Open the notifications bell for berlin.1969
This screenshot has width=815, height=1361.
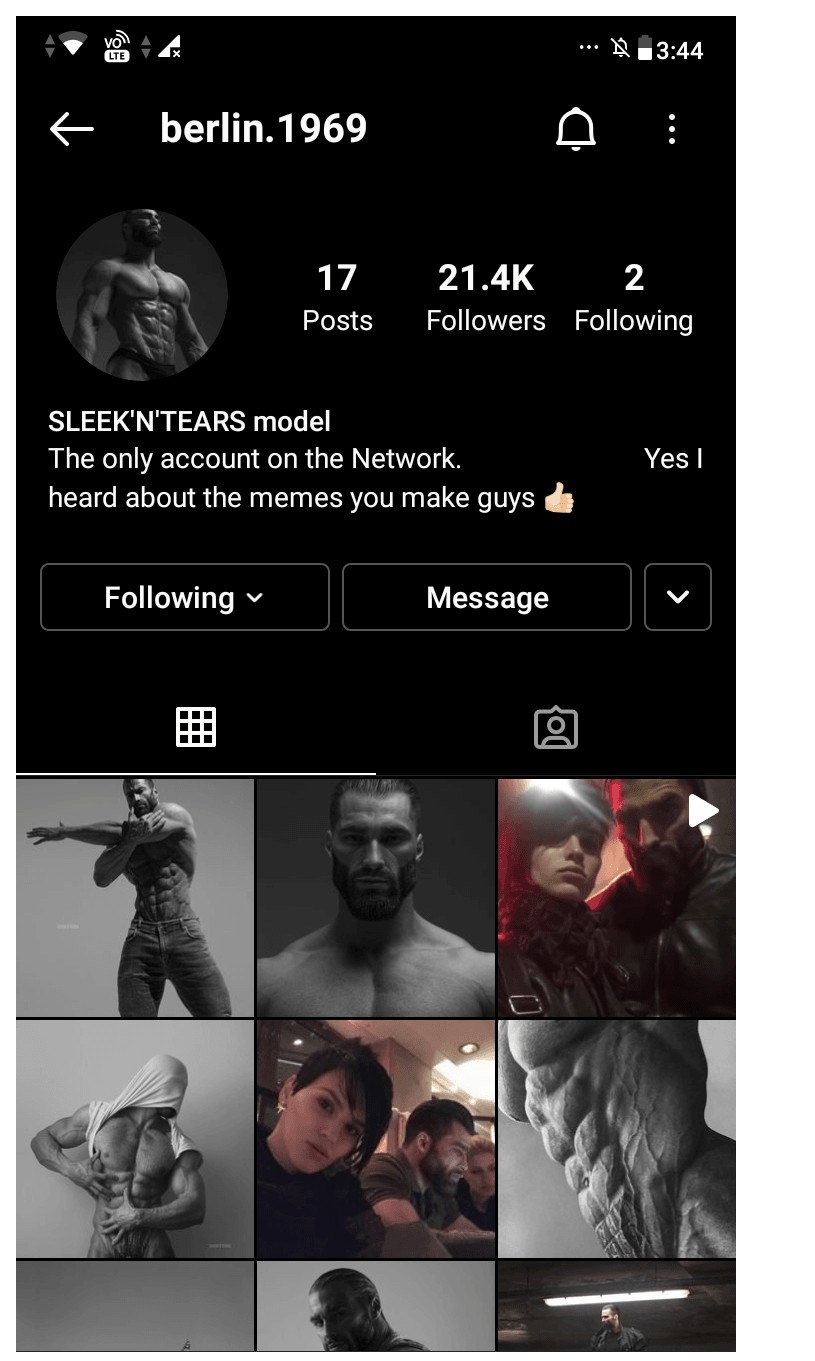click(576, 129)
